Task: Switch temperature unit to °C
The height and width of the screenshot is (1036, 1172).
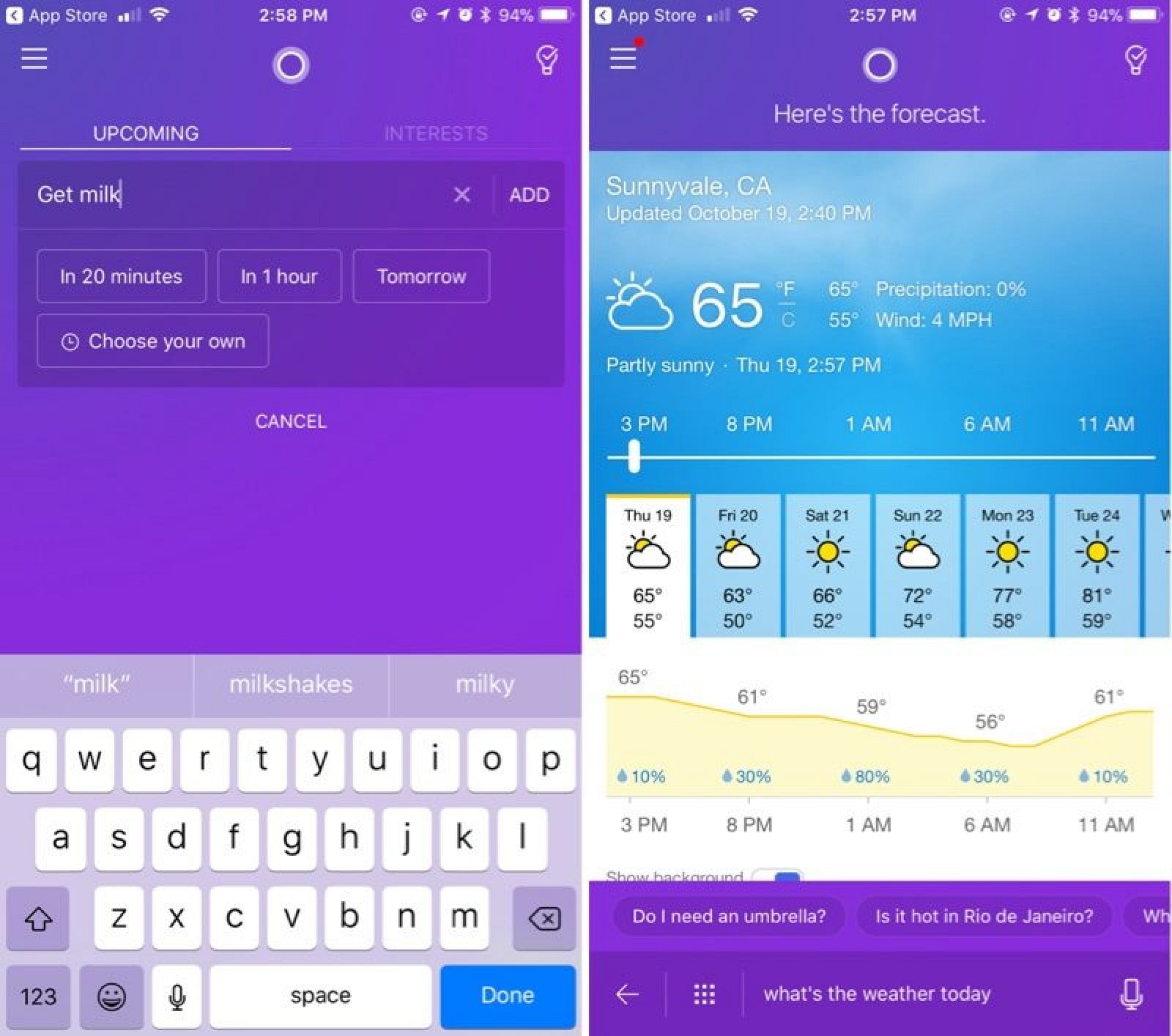Action: [x=787, y=320]
